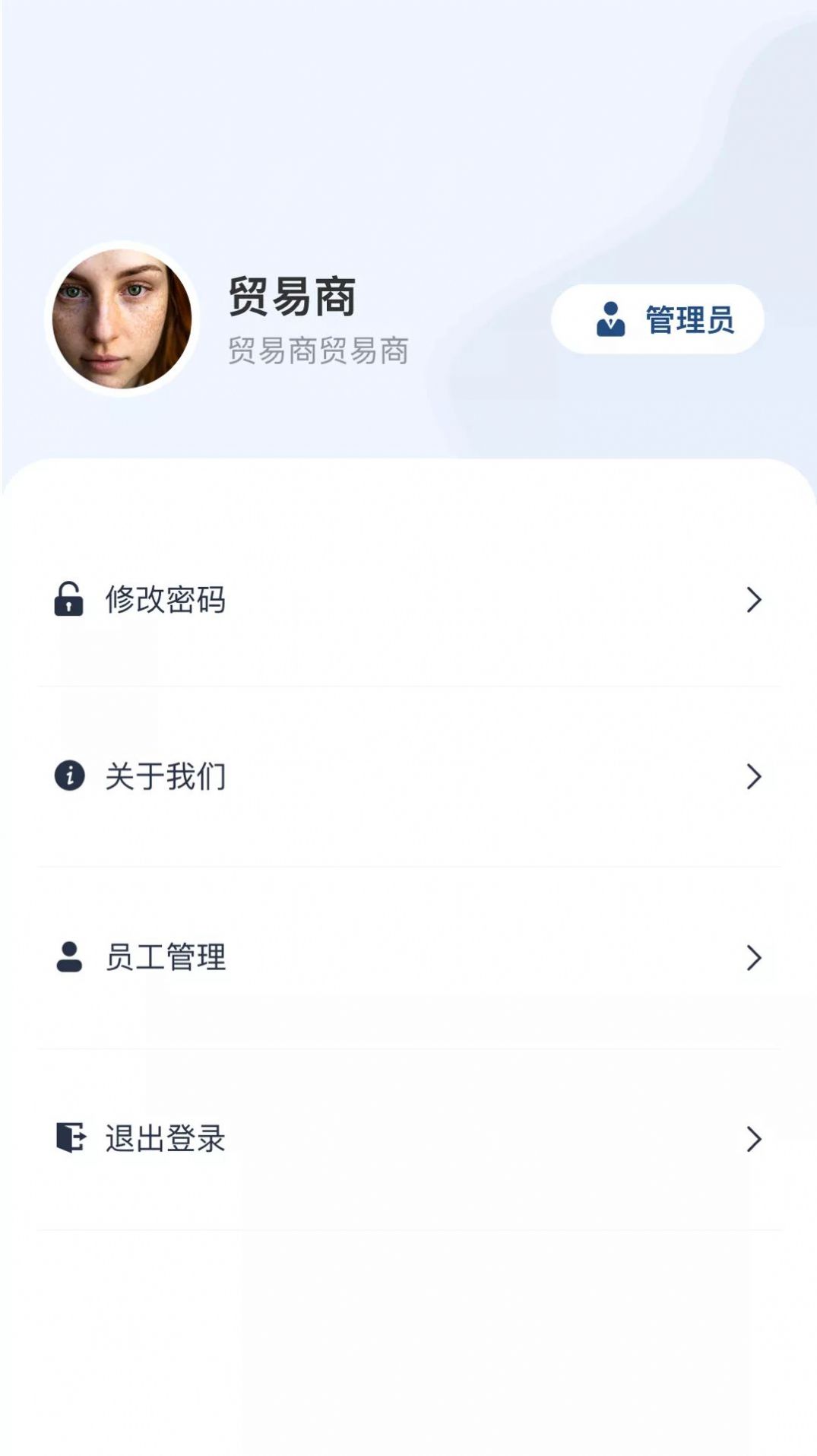This screenshot has width=817, height=1456.
Task: Open the 关于我们 page
Action: (409, 776)
